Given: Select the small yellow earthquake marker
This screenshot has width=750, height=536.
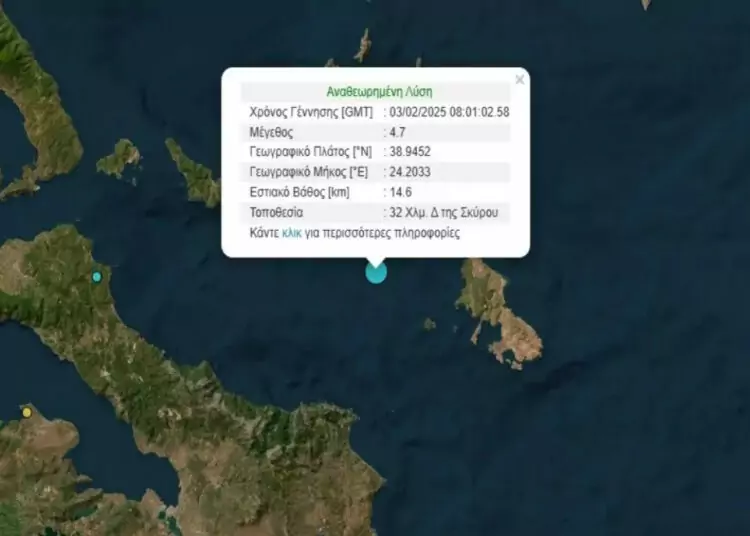Looking at the screenshot, I should coord(27,412).
